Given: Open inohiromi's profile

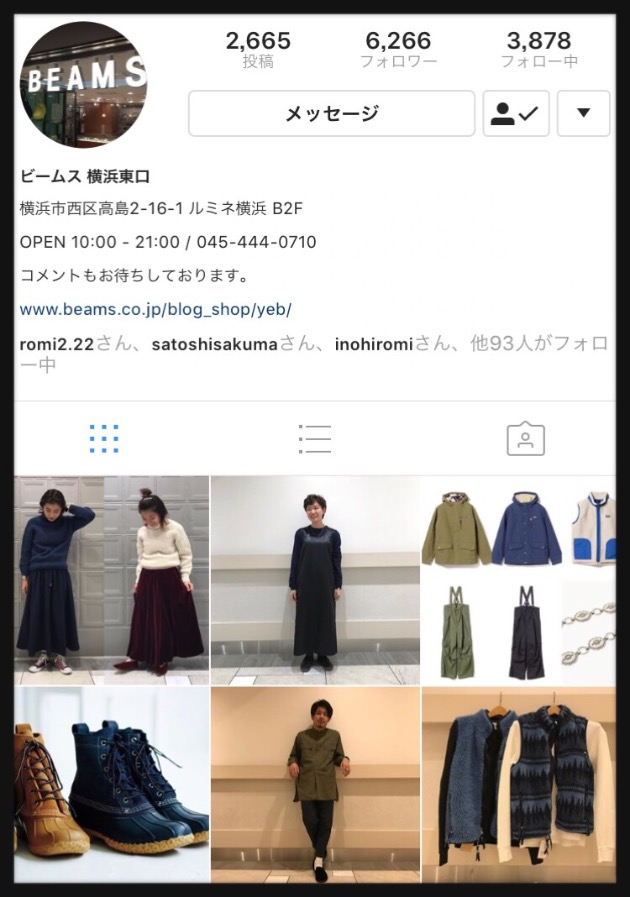Looking at the screenshot, I should pos(374,344).
